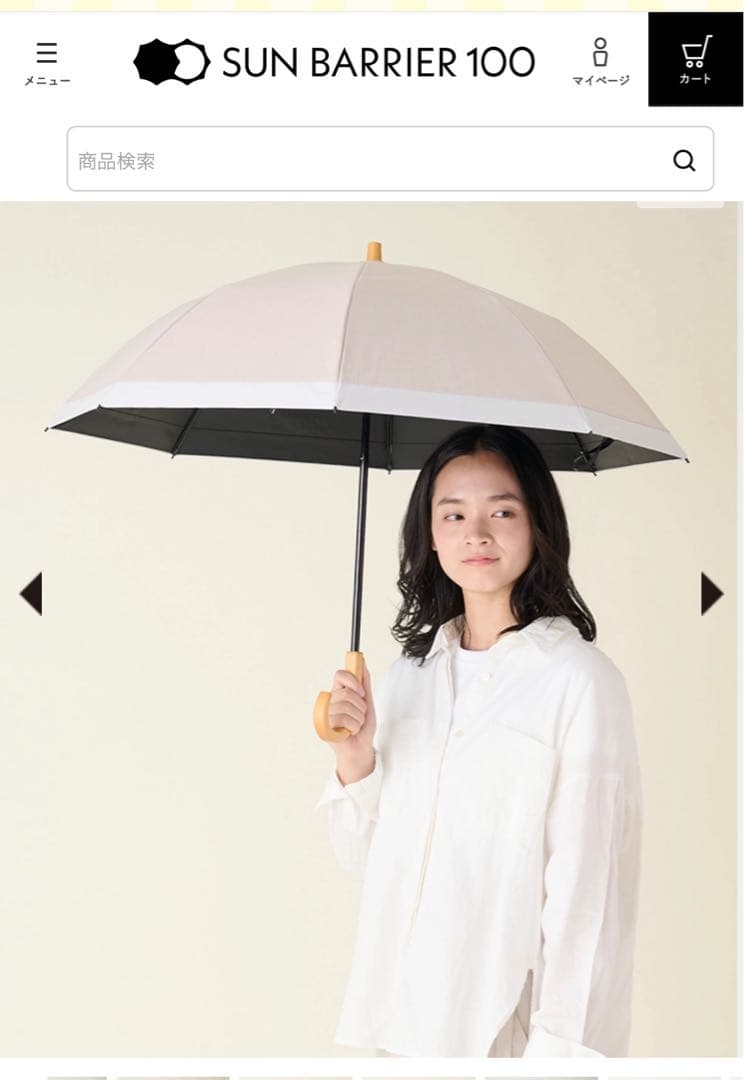Show previous product image
This screenshot has width=744, height=1080.
(x=31, y=594)
